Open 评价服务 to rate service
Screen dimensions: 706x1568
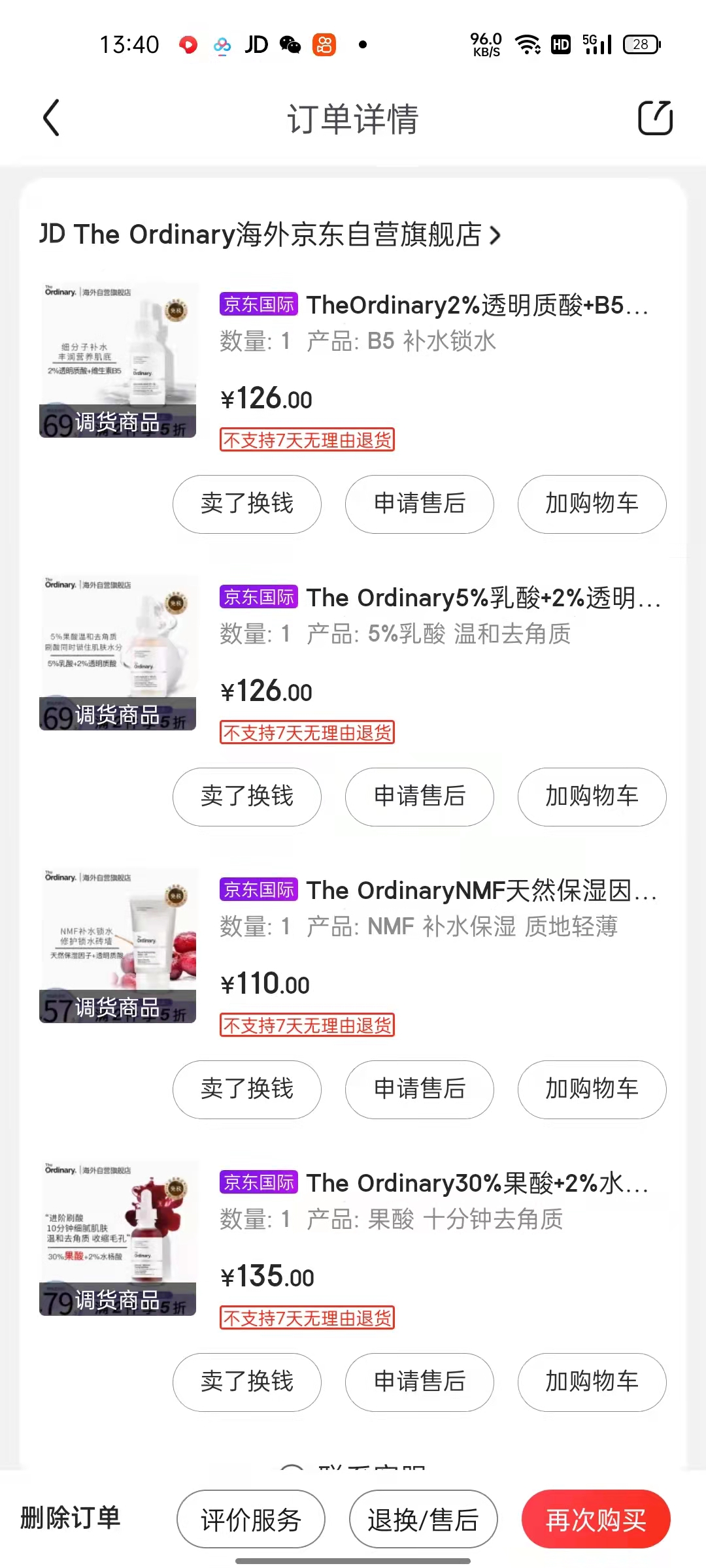[250, 1519]
